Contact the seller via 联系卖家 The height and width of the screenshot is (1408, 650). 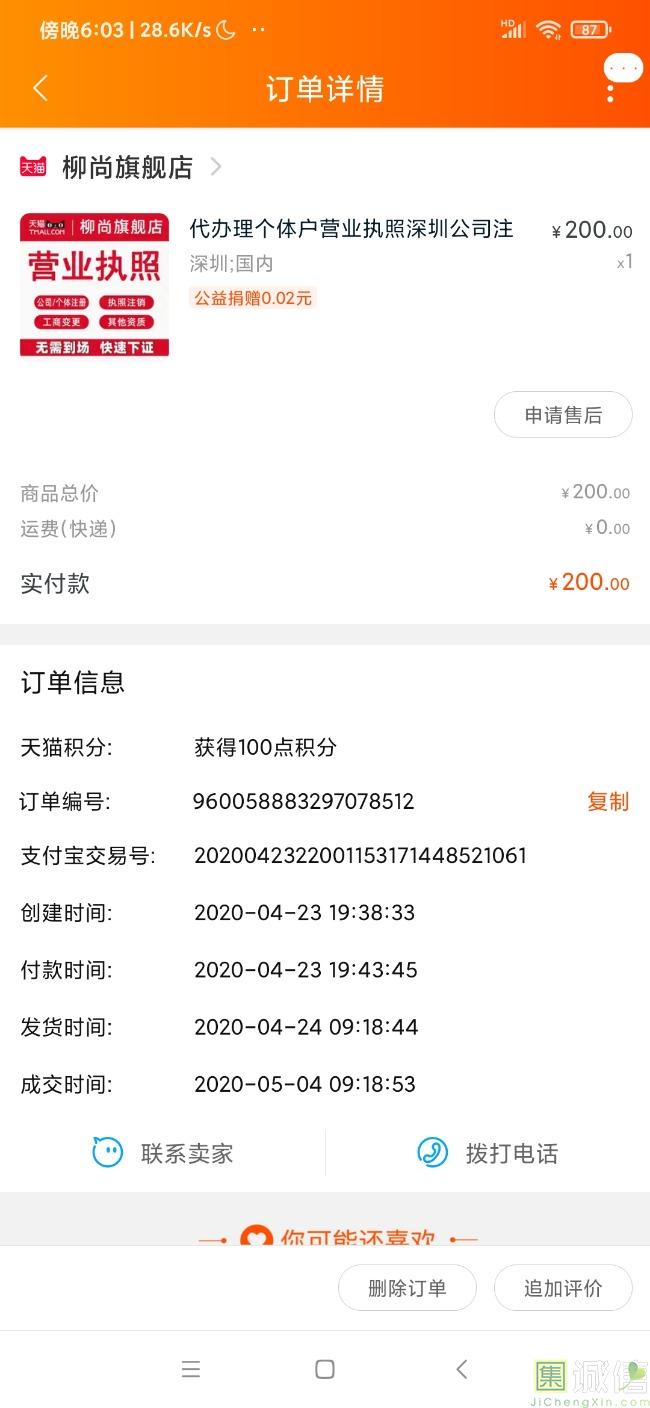(x=163, y=1153)
